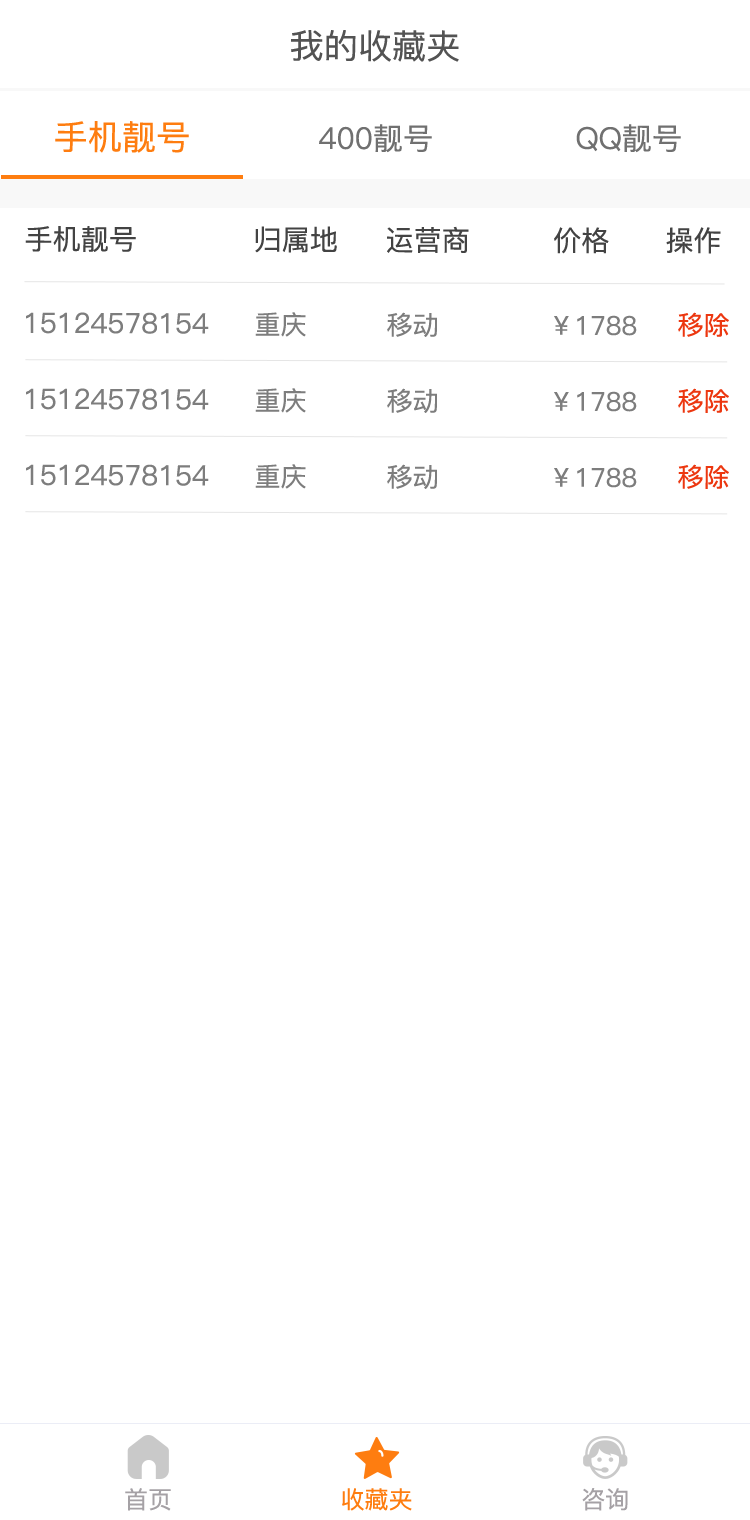This screenshot has height=1520, width=750.
Task: Tap 移除 in the first number row
Action: pyautogui.click(x=703, y=325)
